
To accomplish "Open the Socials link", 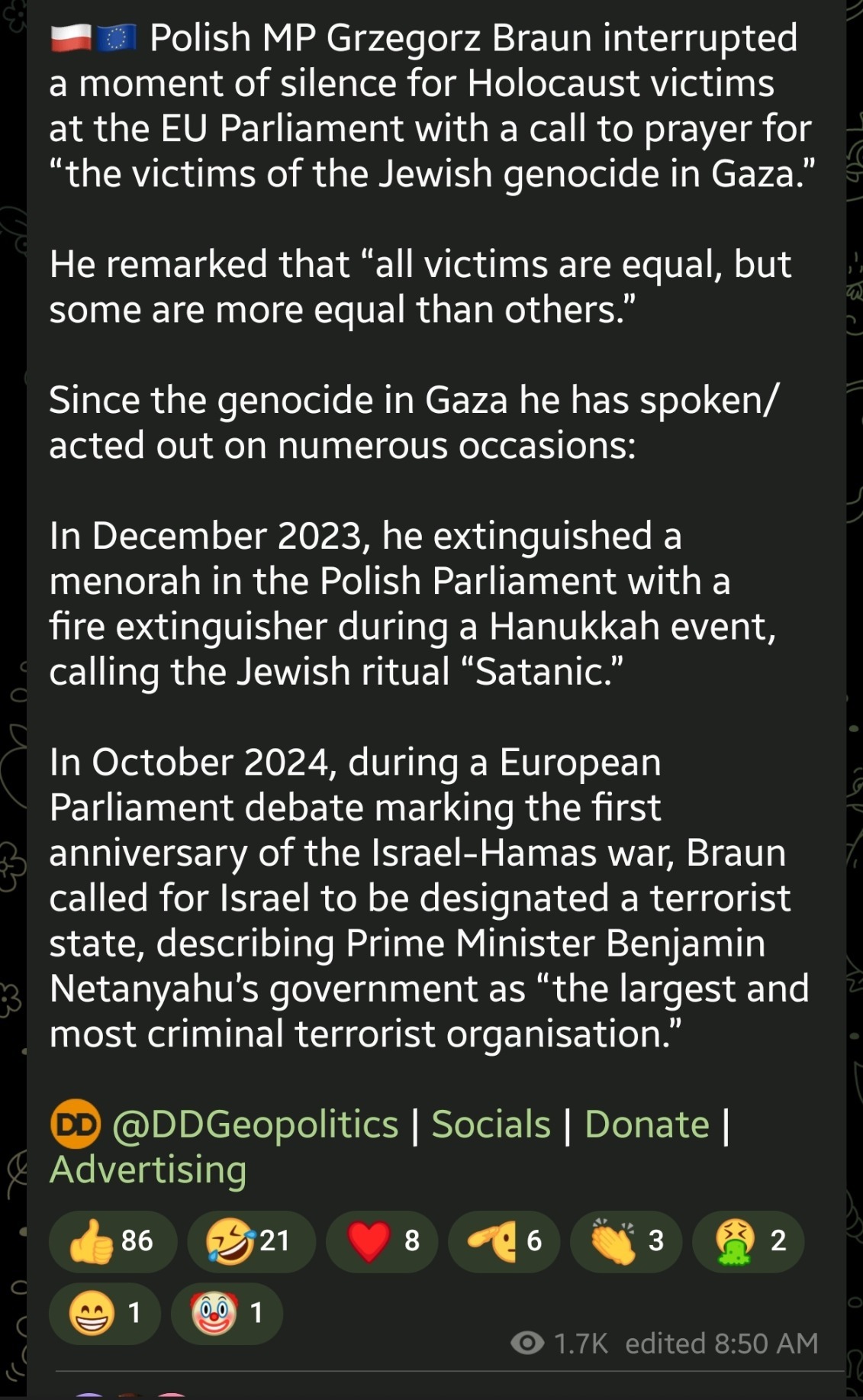I will (x=491, y=1124).
